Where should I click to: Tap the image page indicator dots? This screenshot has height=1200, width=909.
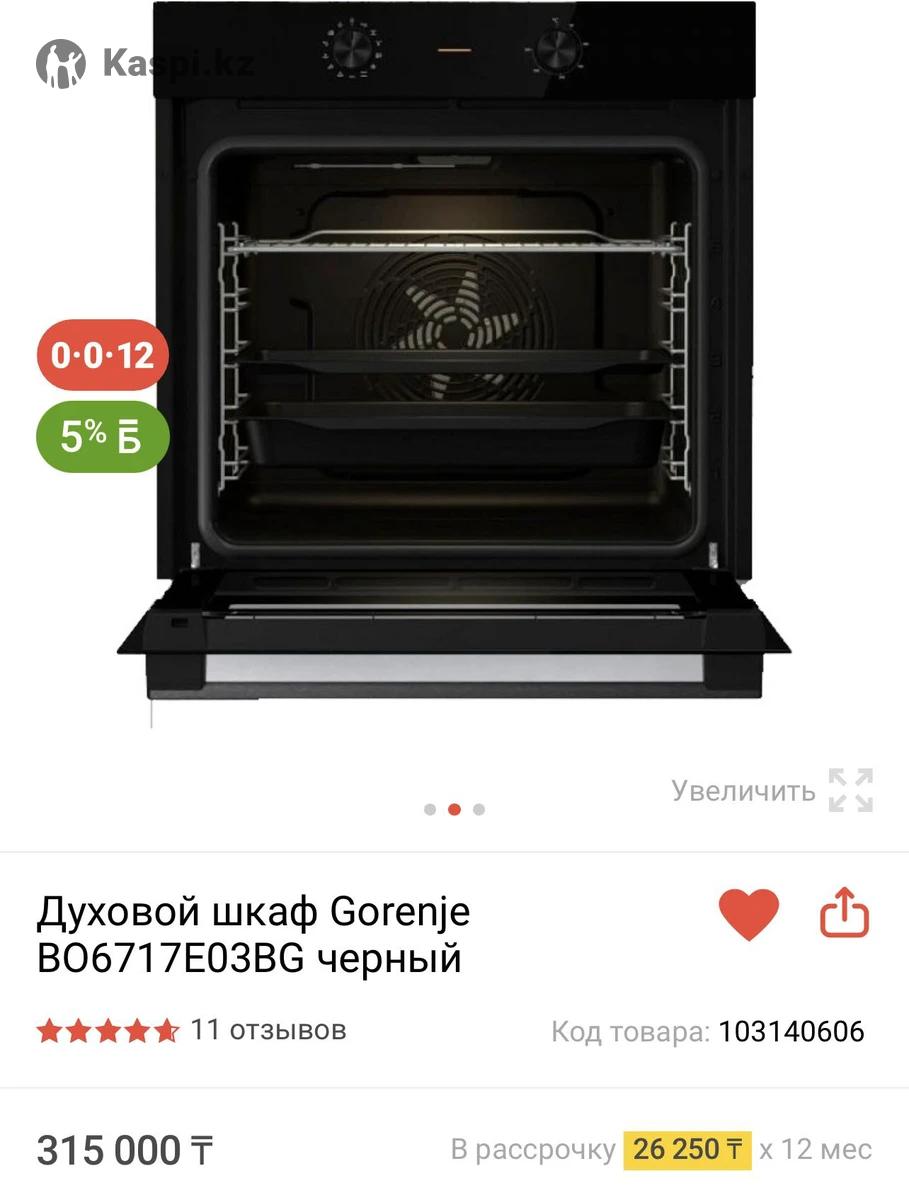point(454,810)
